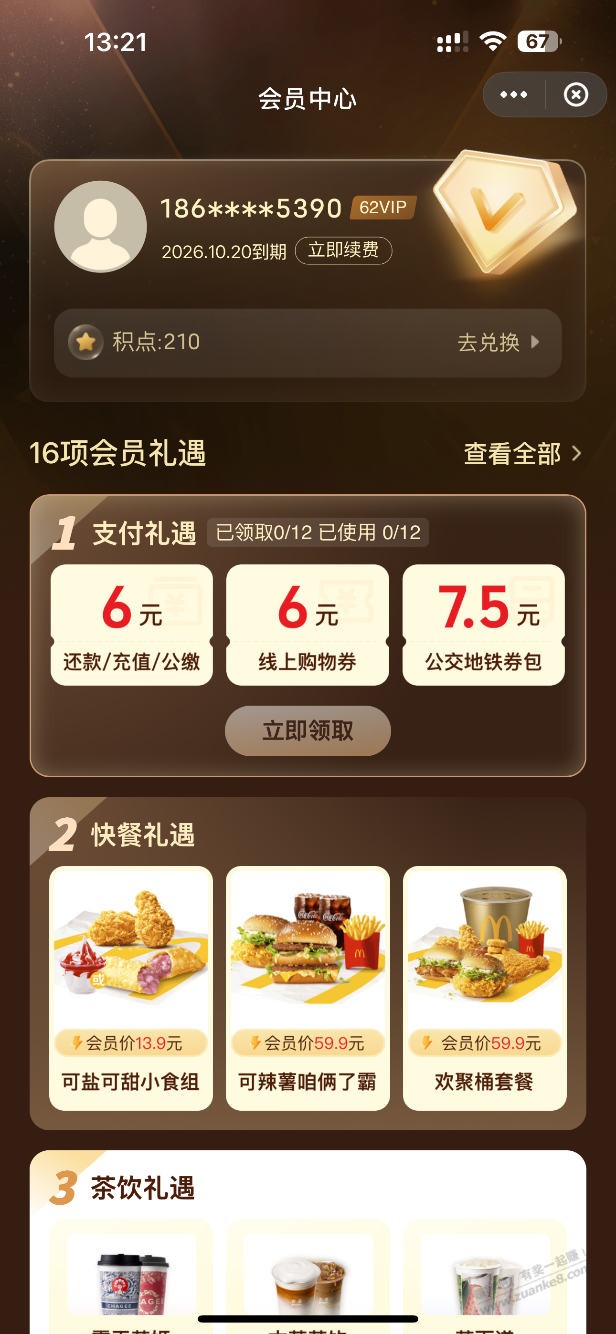This screenshot has height=1334, width=616.
Task: Open the 可辣薯咱俩了霸 meal card
Action: pos(307,988)
